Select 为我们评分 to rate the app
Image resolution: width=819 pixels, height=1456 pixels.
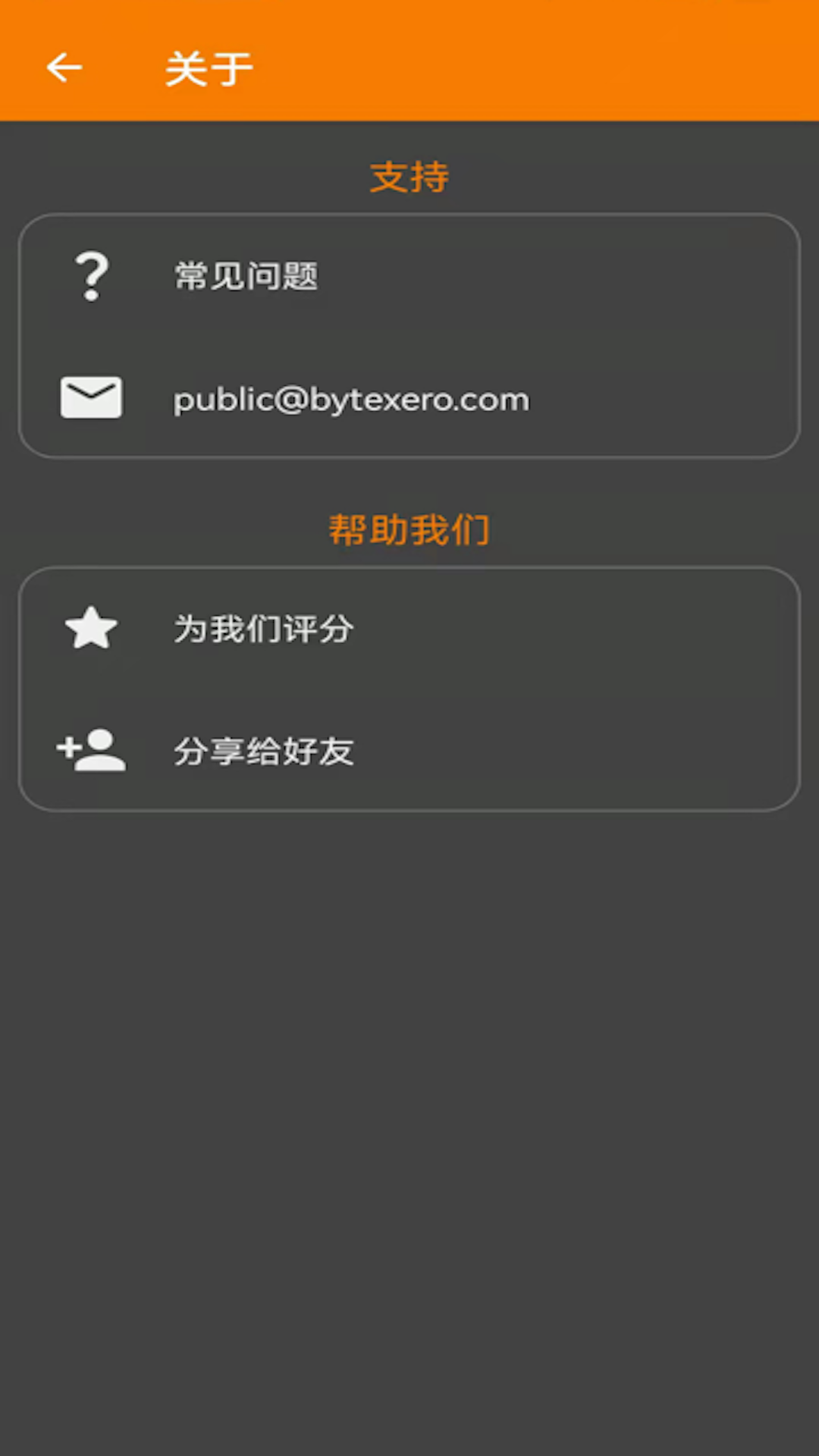[x=409, y=629]
